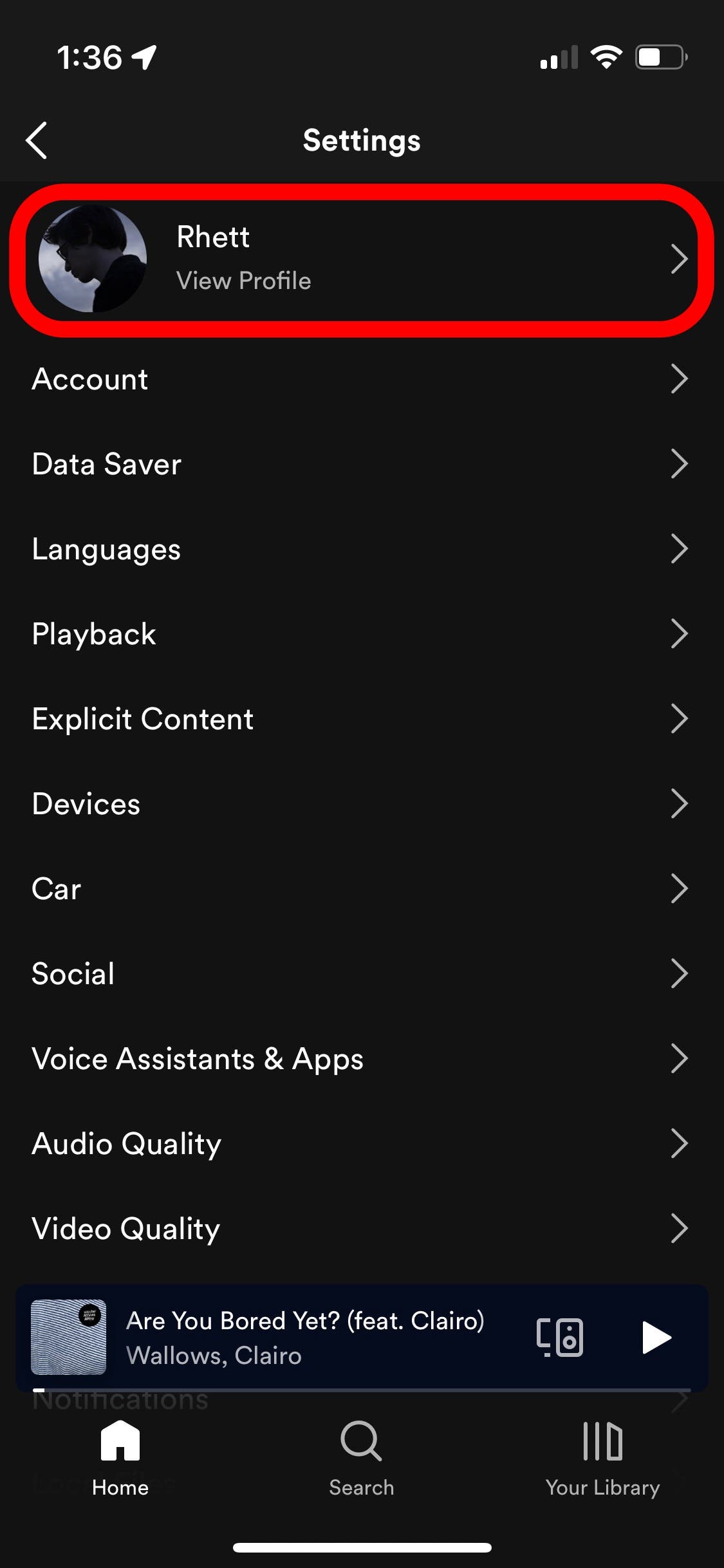Open Devices settings

[360, 803]
